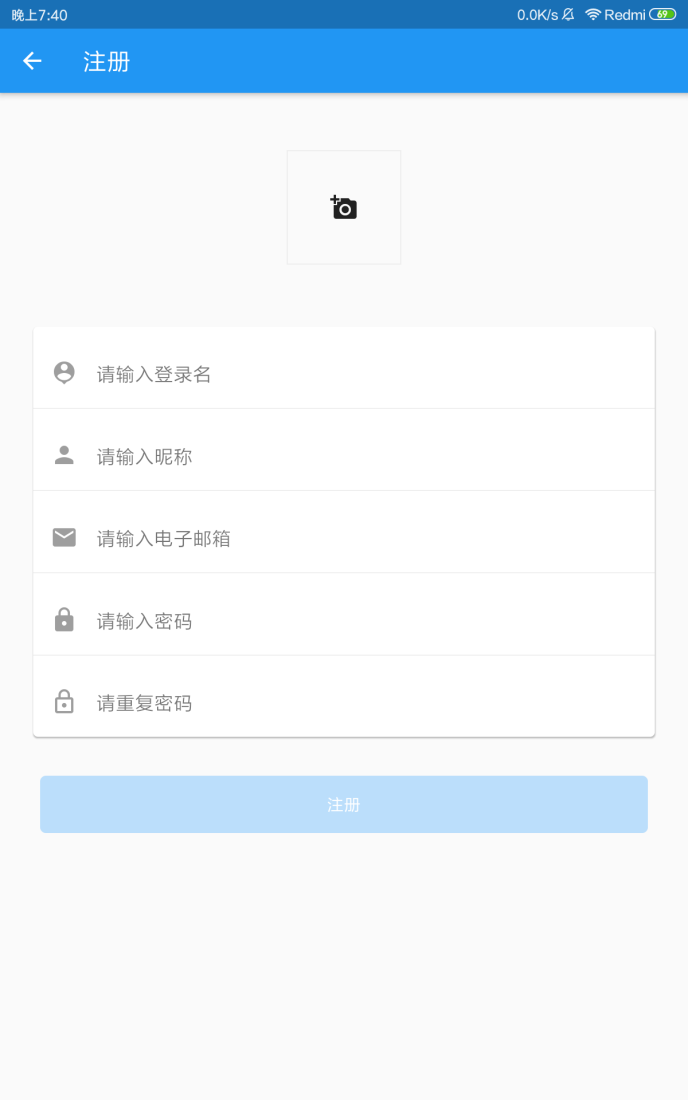Add a profile photo with the camera

[x=343, y=207]
